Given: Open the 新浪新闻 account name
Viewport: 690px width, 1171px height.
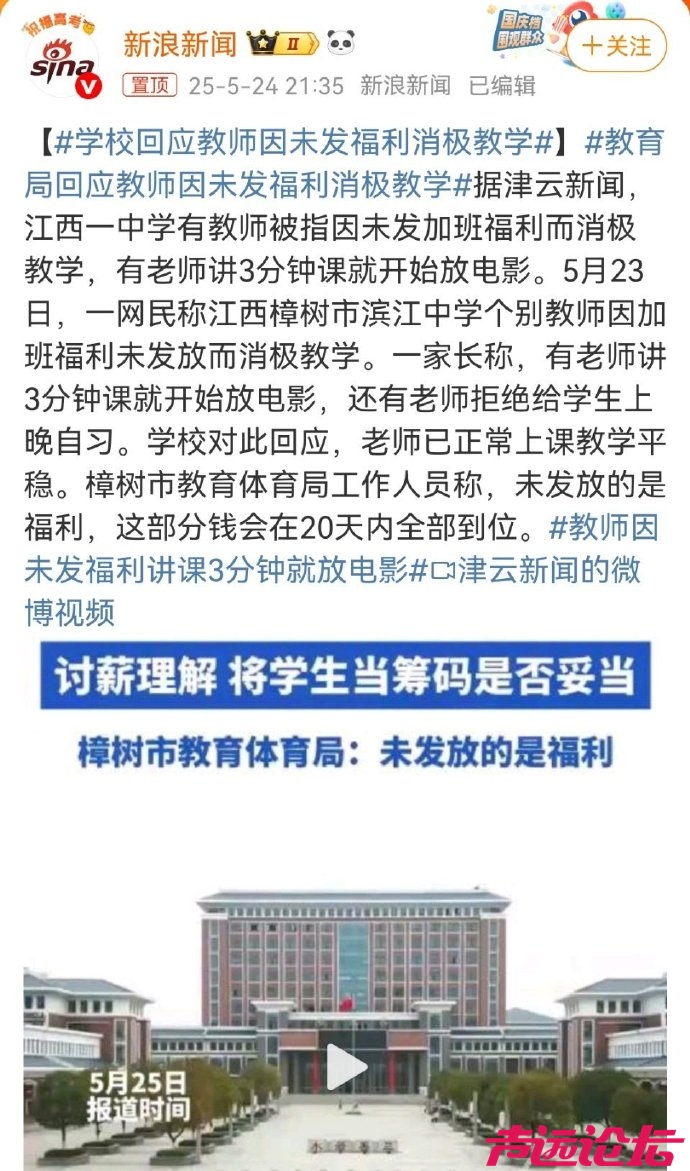Looking at the screenshot, I should coord(180,44).
